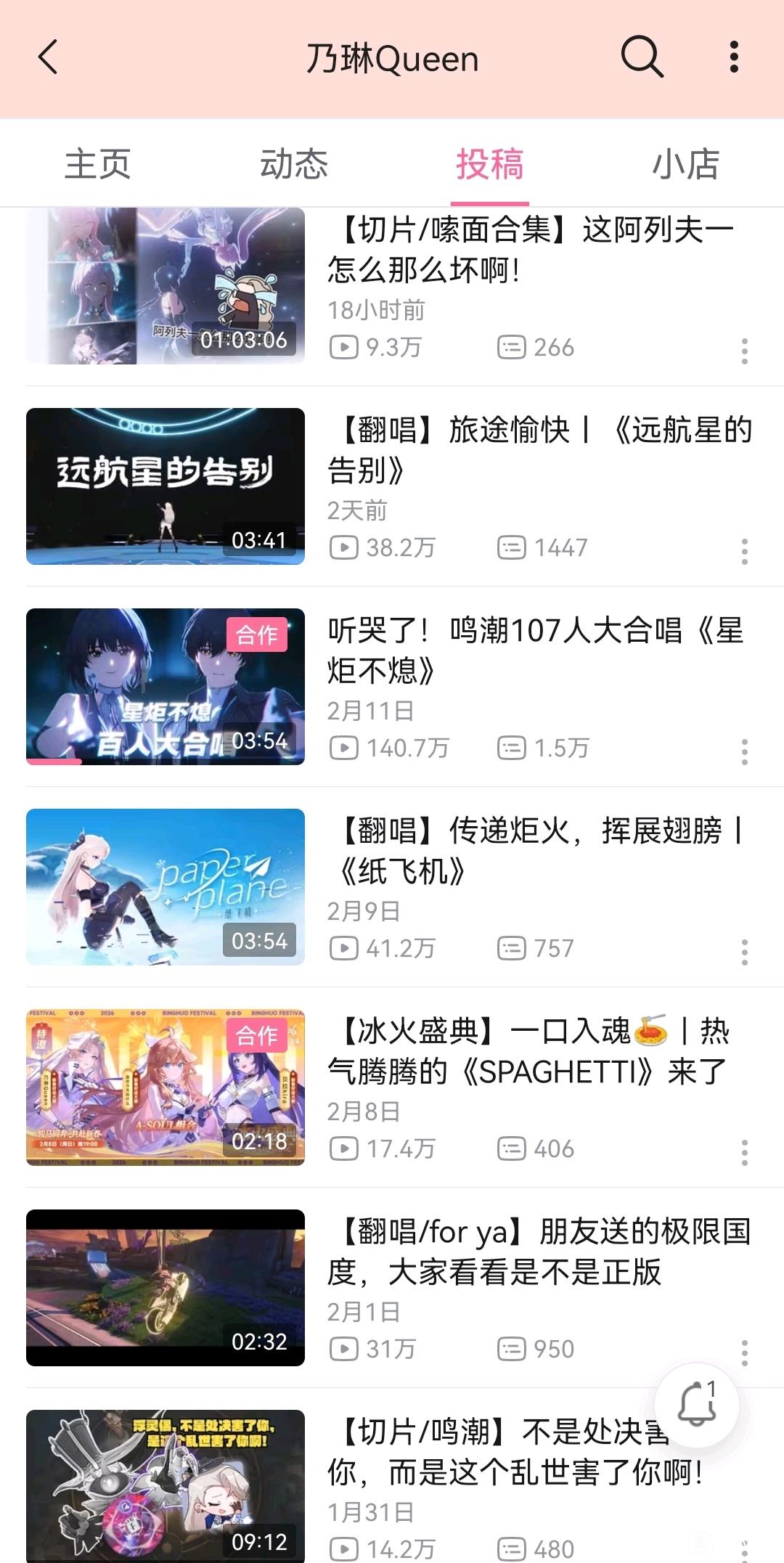Open more options for 【翻唱/for ya】 video
This screenshot has height=1563, width=784.
coord(744,1353)
